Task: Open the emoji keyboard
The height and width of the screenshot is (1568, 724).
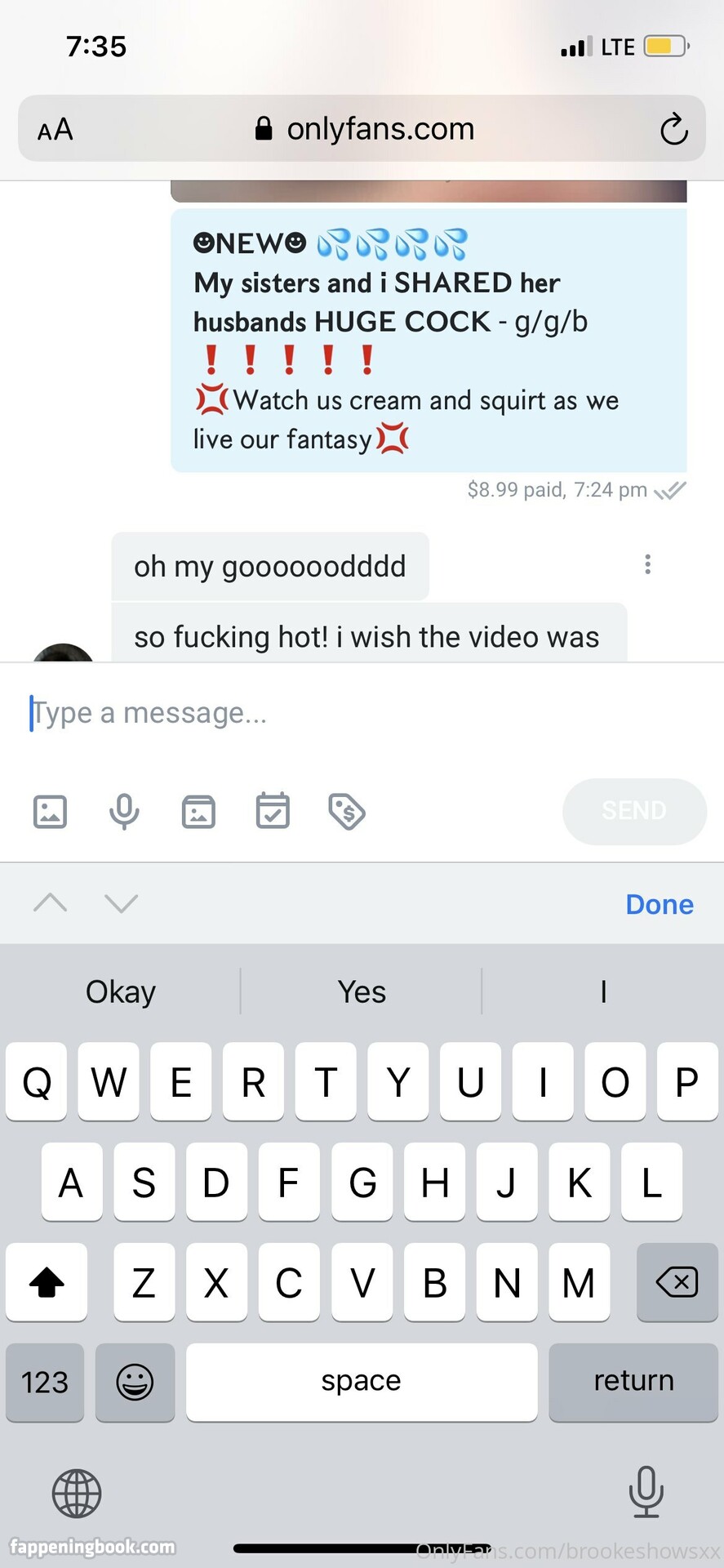Action: coord(135,1383)
